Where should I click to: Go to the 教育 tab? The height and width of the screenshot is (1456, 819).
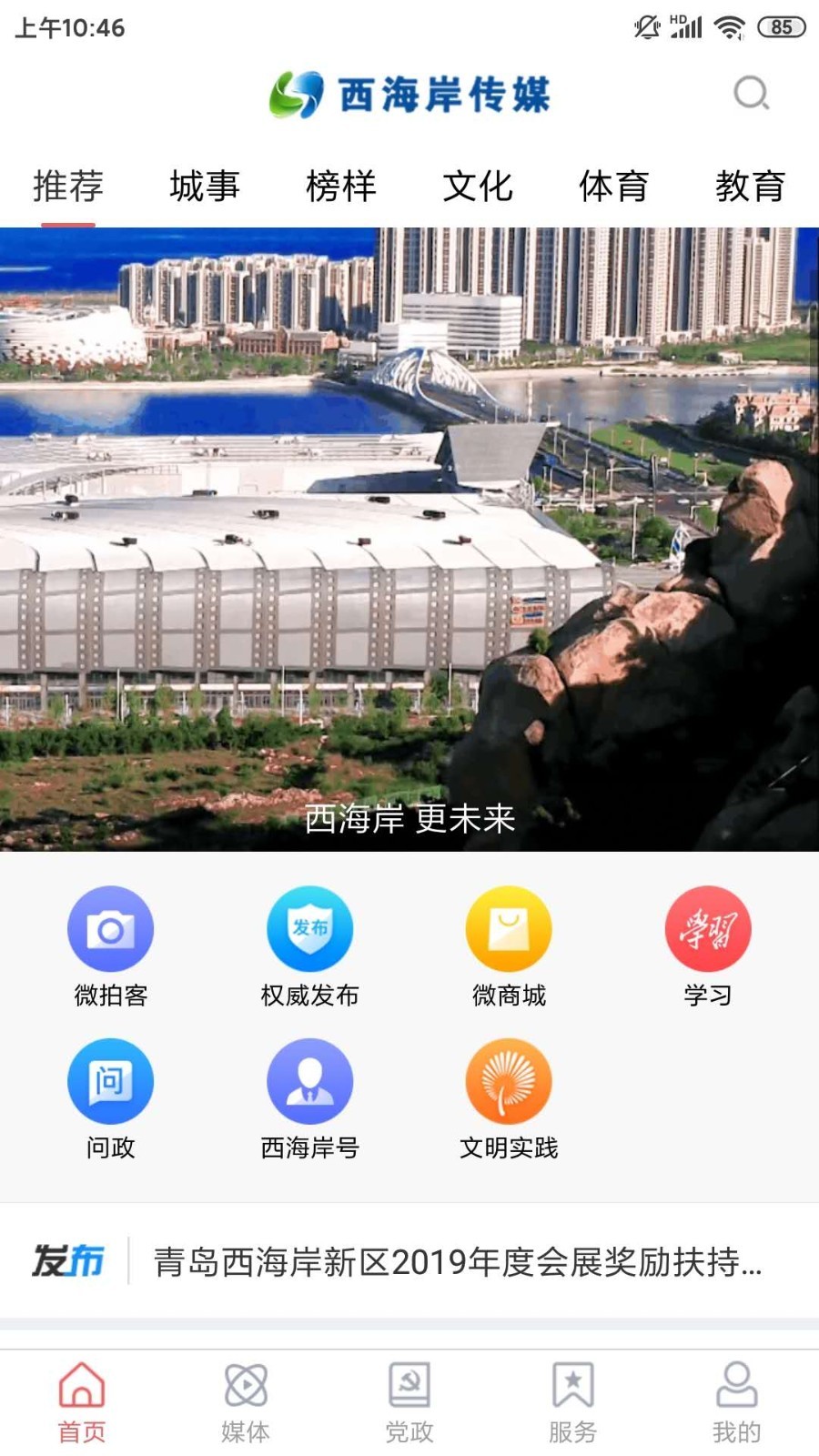tap(750, 187)
